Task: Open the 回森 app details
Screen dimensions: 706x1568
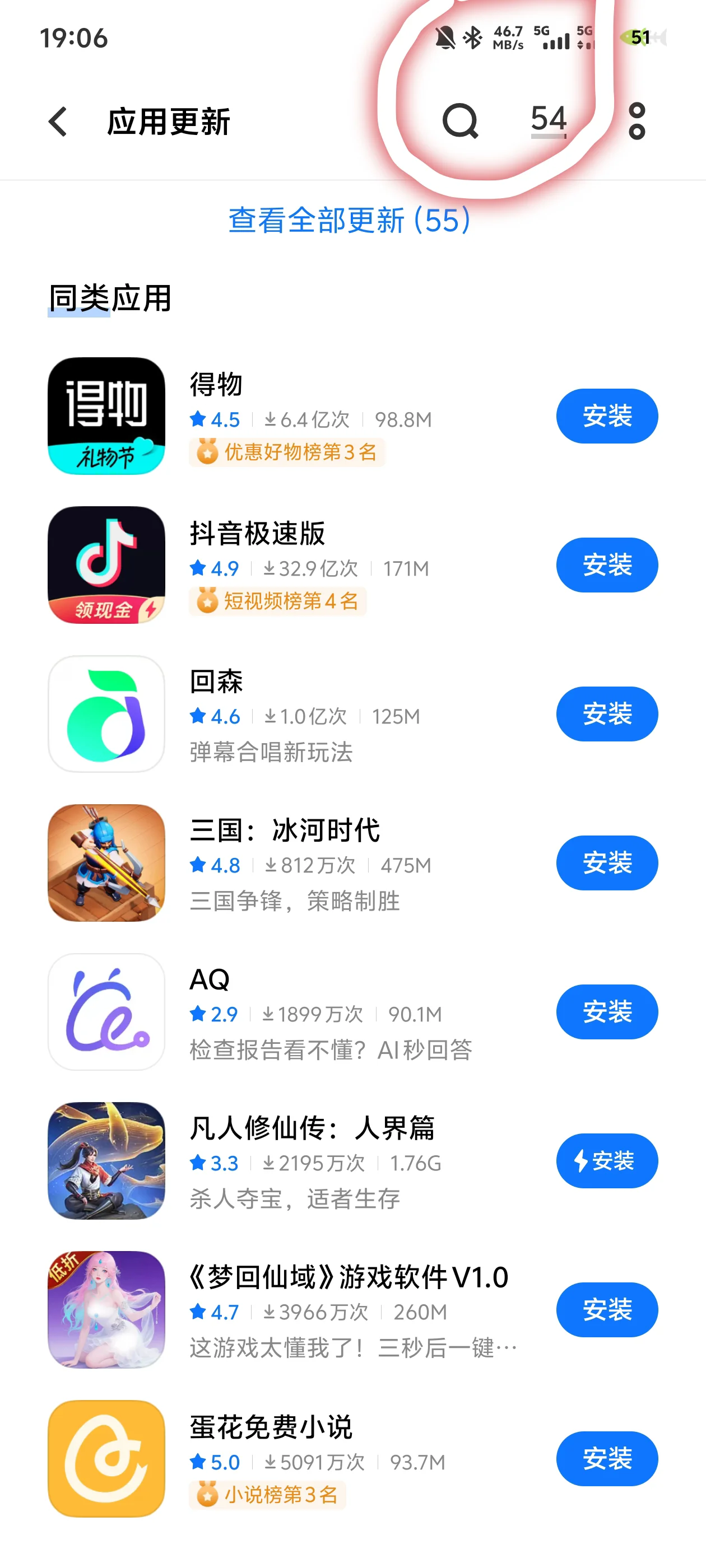Action: [x=292, y=713]
